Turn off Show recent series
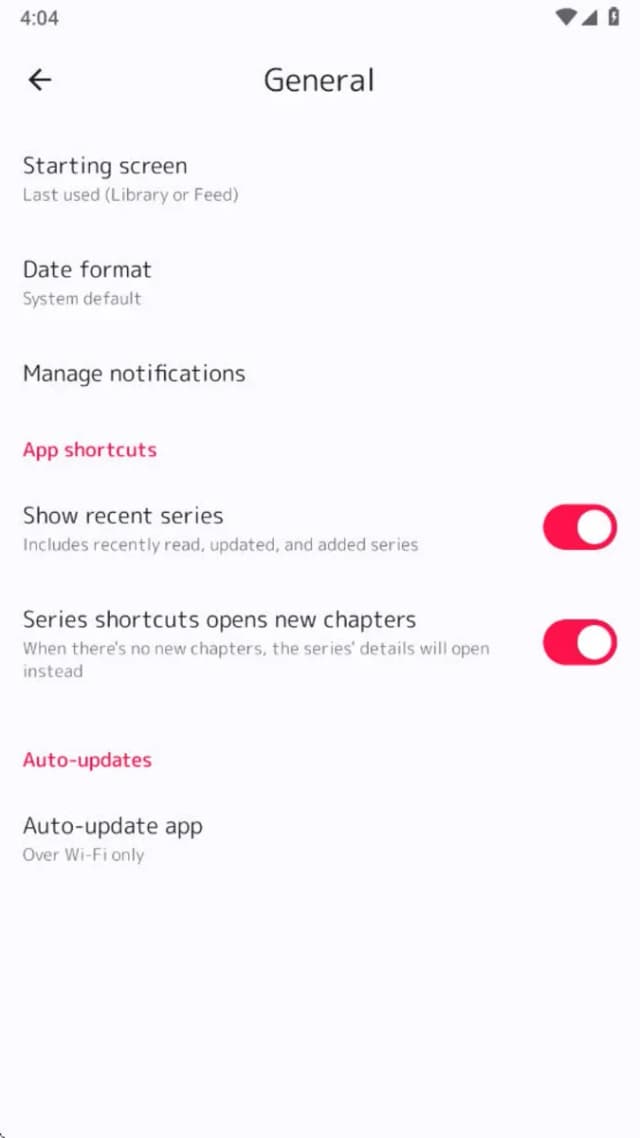 coord(579,528)
